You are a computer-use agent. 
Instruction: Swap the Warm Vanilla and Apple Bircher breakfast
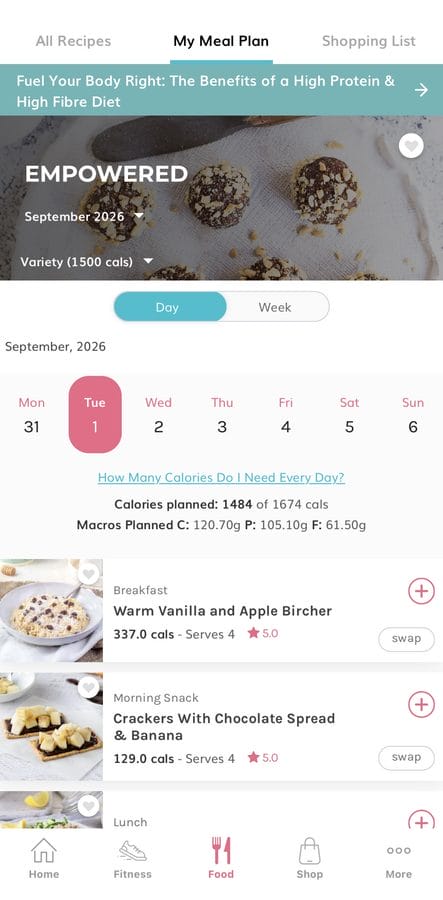point(406,639)
